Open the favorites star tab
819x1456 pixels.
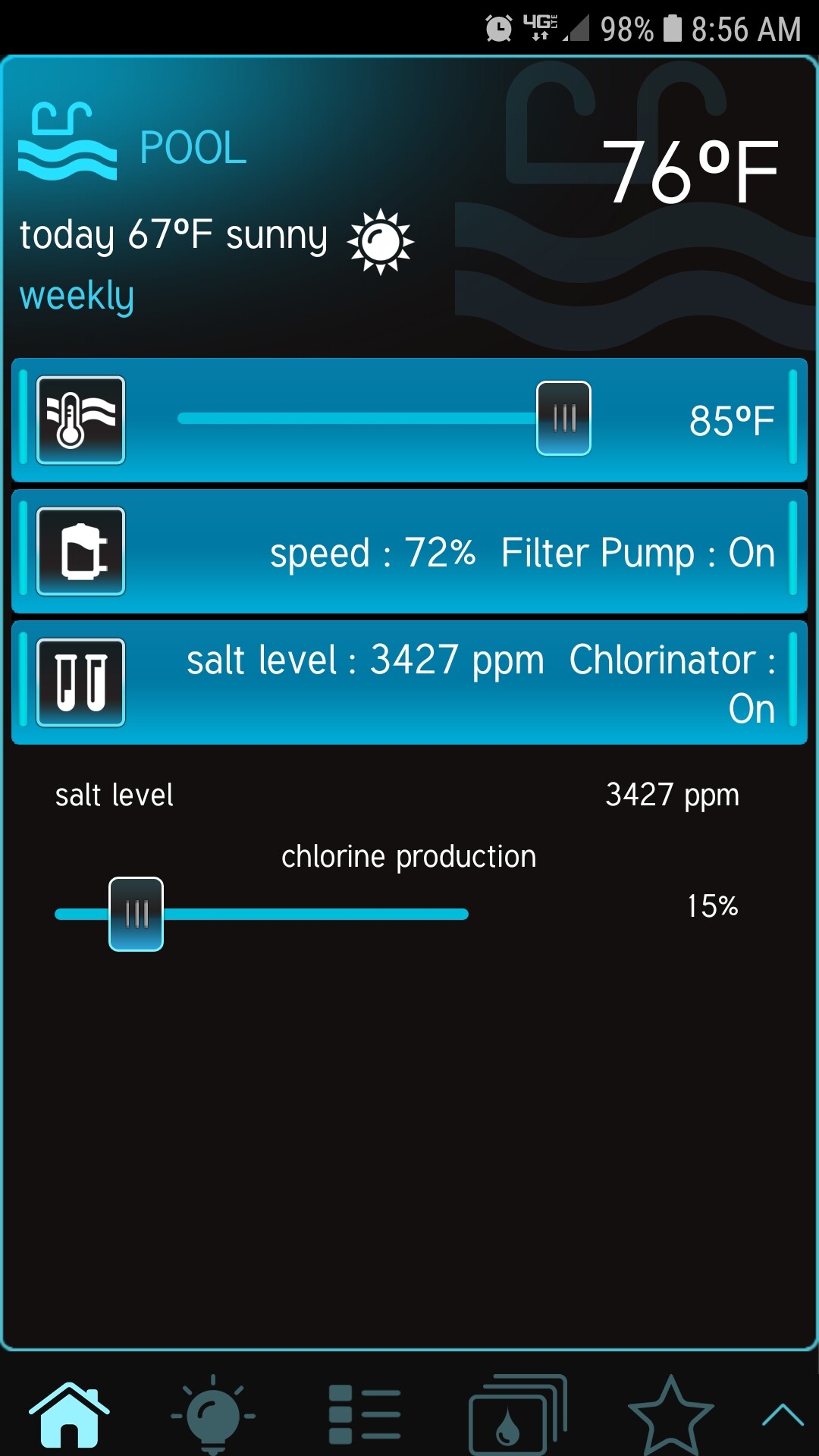[671, 1415]
